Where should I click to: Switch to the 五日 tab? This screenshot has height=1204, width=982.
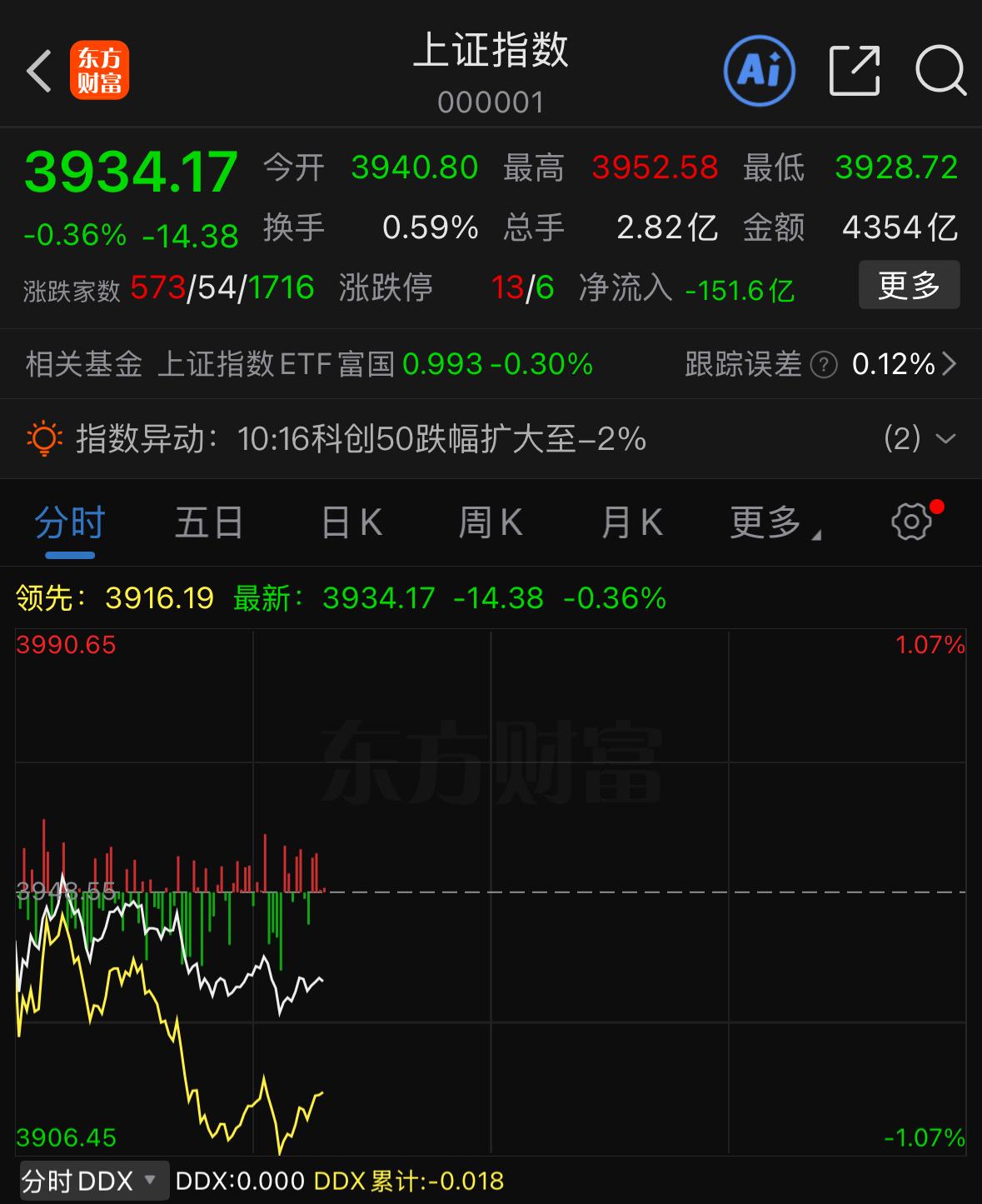point(208,522)
